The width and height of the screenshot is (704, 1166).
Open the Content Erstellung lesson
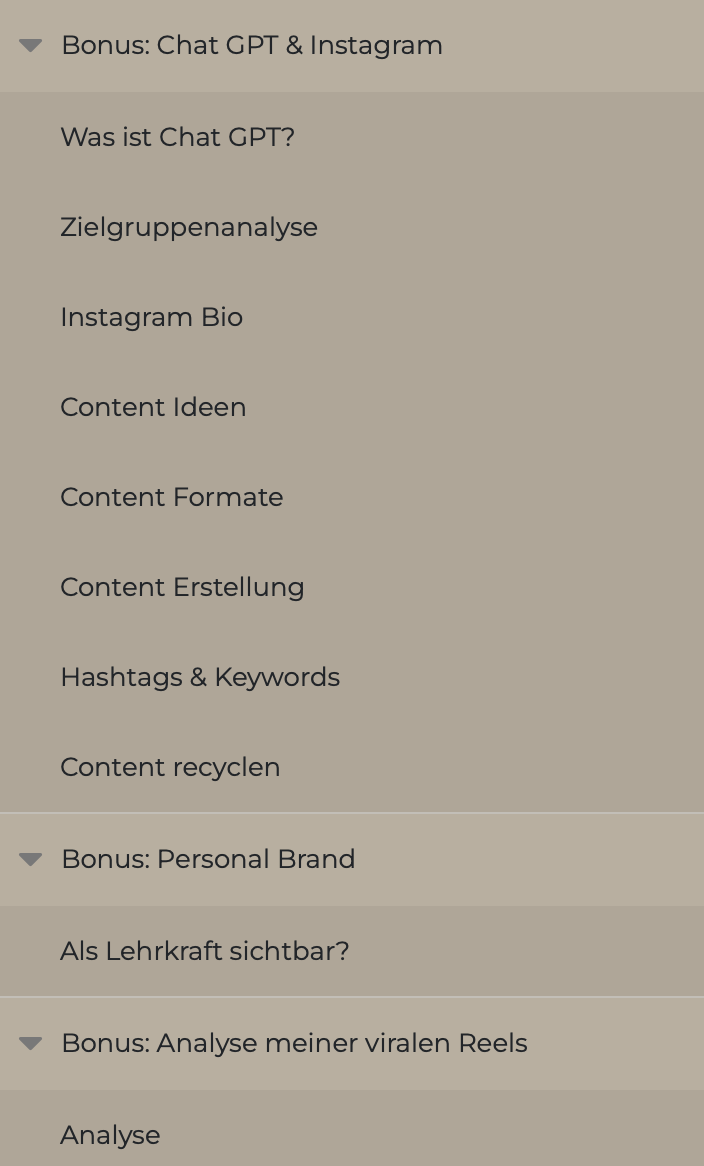(x=182, y=587)
